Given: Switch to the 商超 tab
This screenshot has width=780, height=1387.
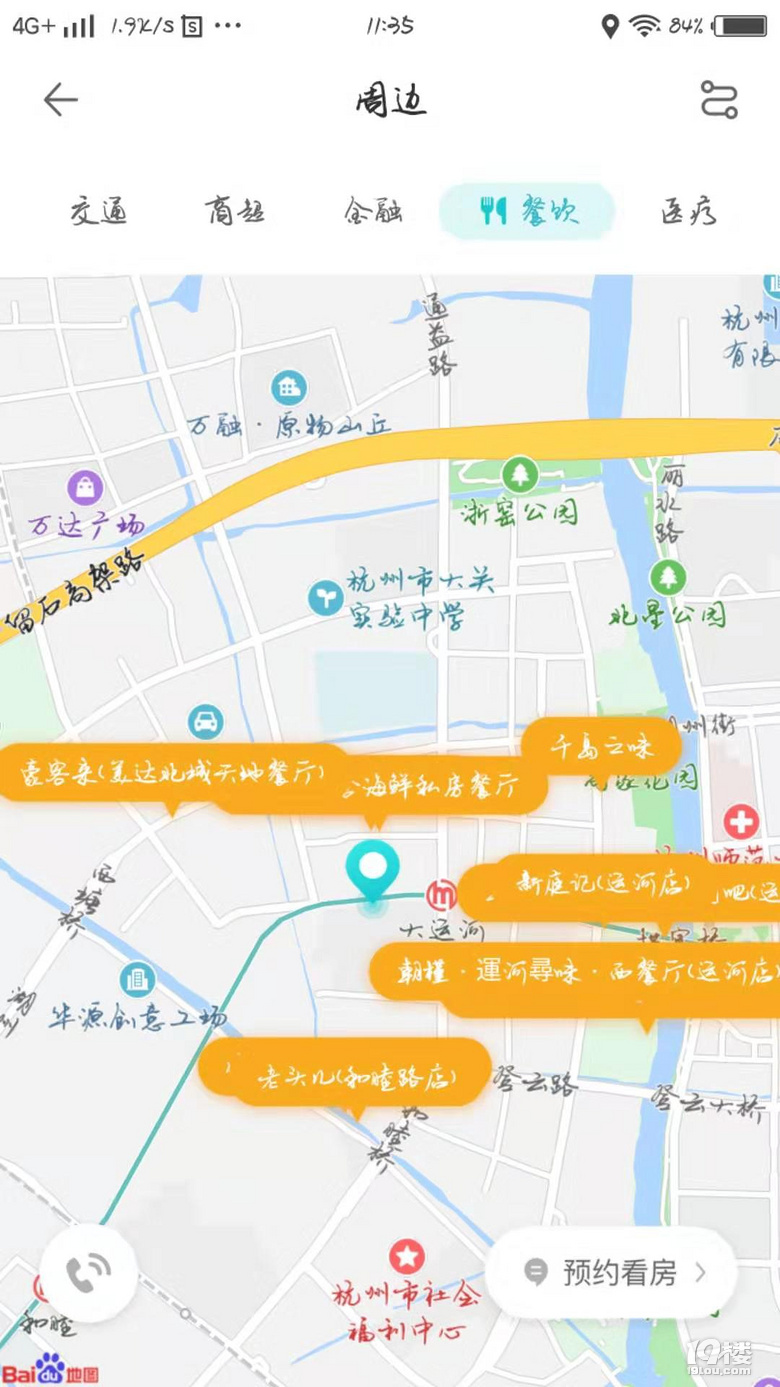Looking at the screenshot, I should click(235, 211).
